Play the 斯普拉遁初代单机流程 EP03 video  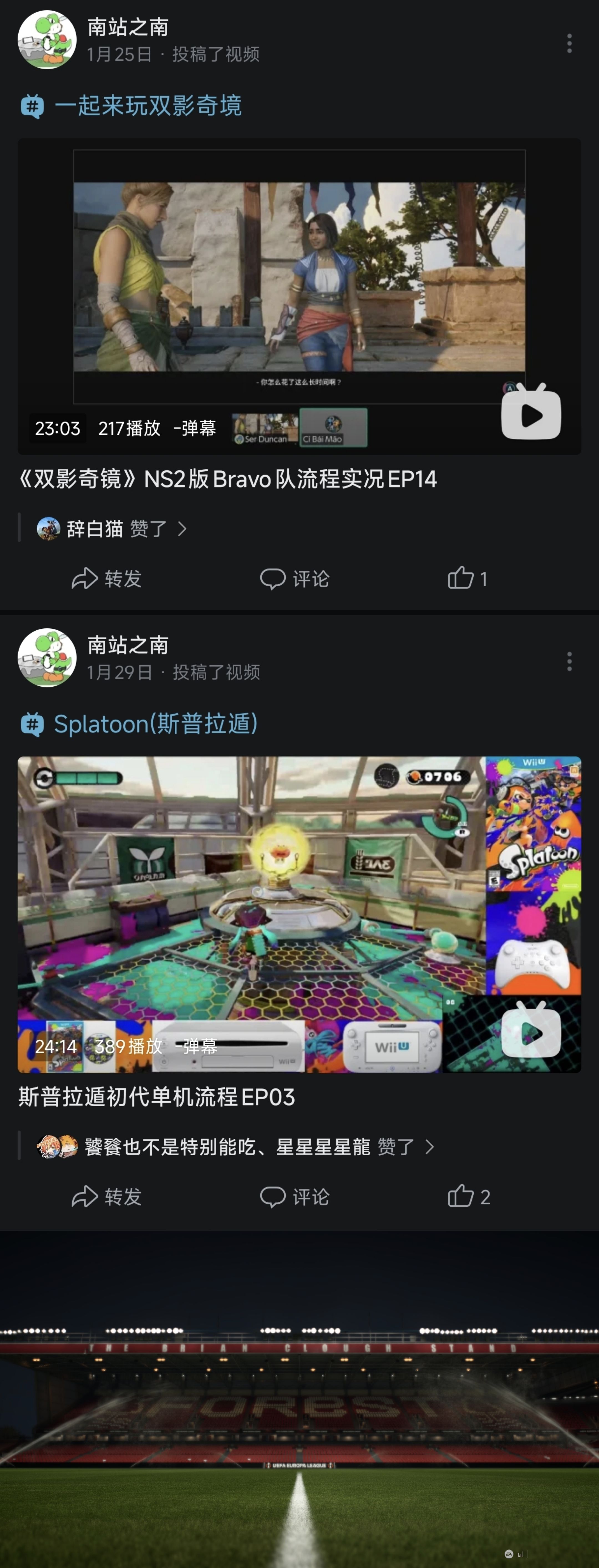pos(299,914)
